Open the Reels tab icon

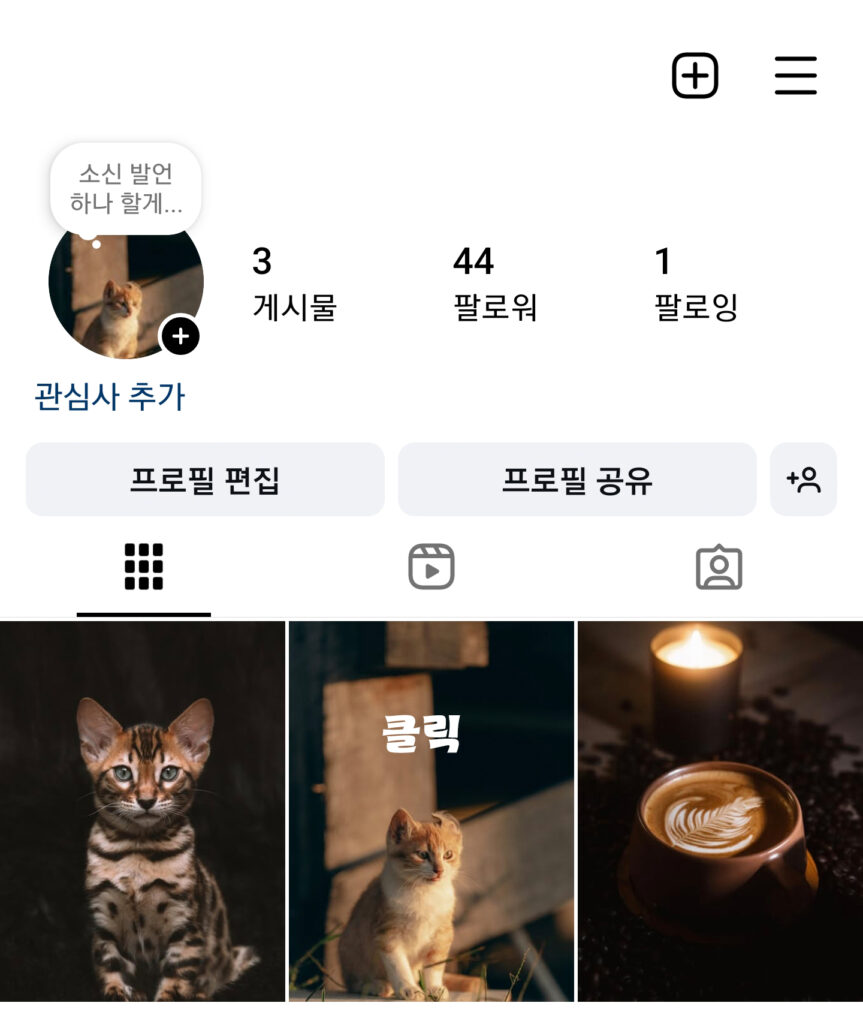(x=431, y=568)
